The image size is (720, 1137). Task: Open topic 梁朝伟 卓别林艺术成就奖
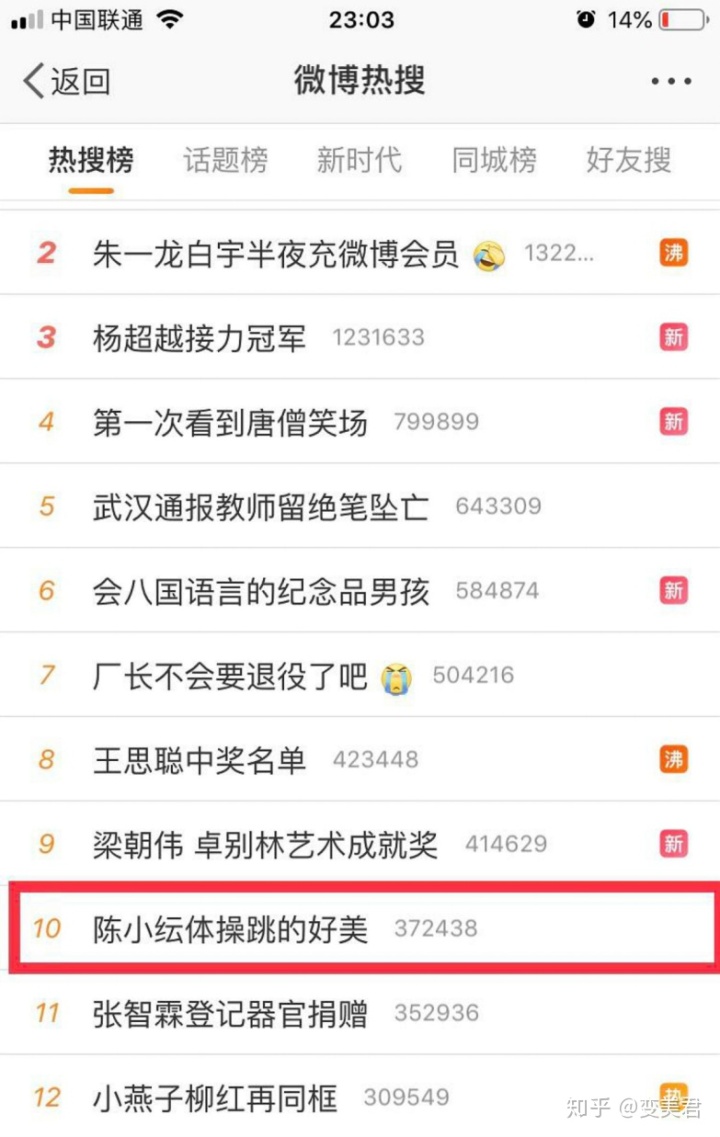click(265, 844)
